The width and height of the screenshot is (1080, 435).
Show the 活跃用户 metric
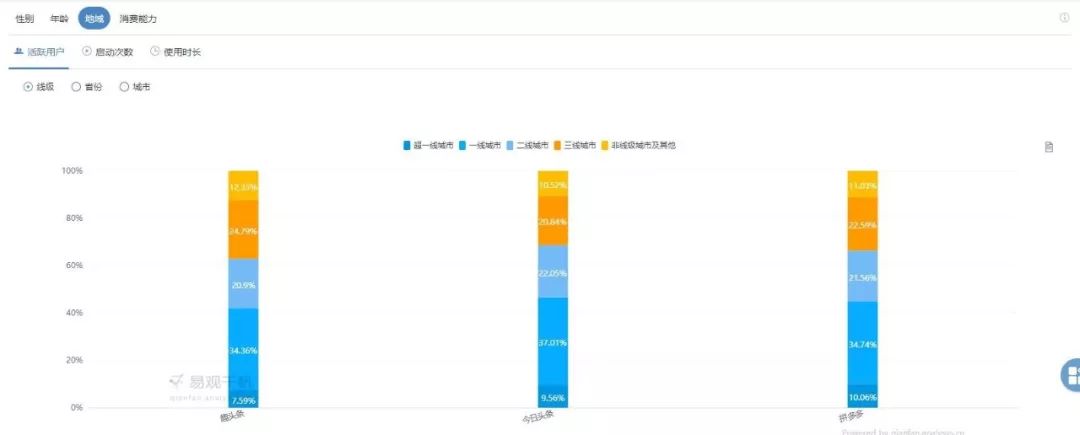pos(40,51)
